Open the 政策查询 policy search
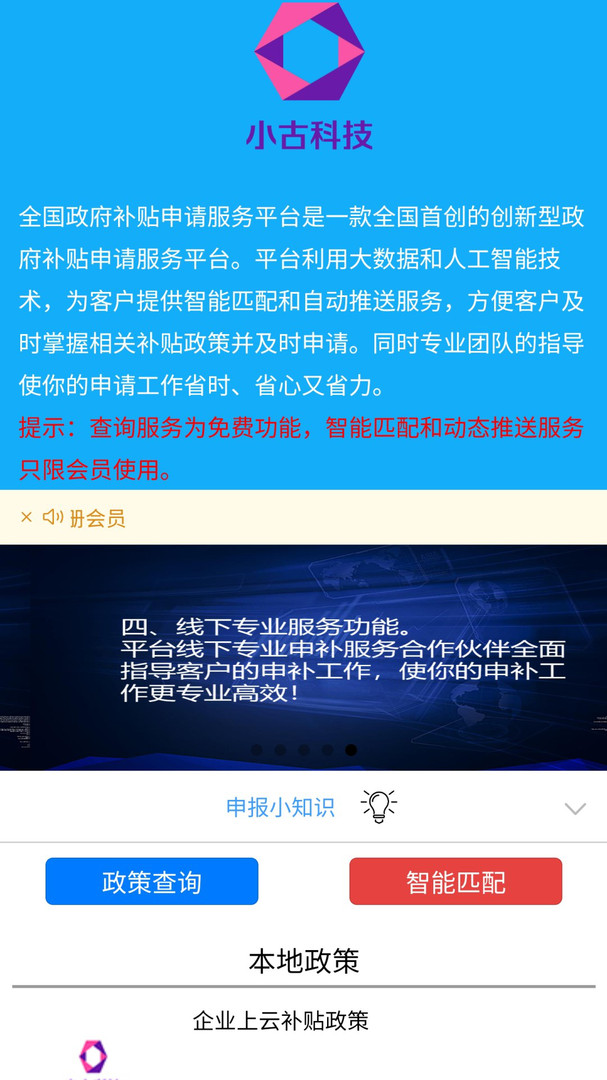The height and width of the screenshot is (1080, 607). click(152, 882)
